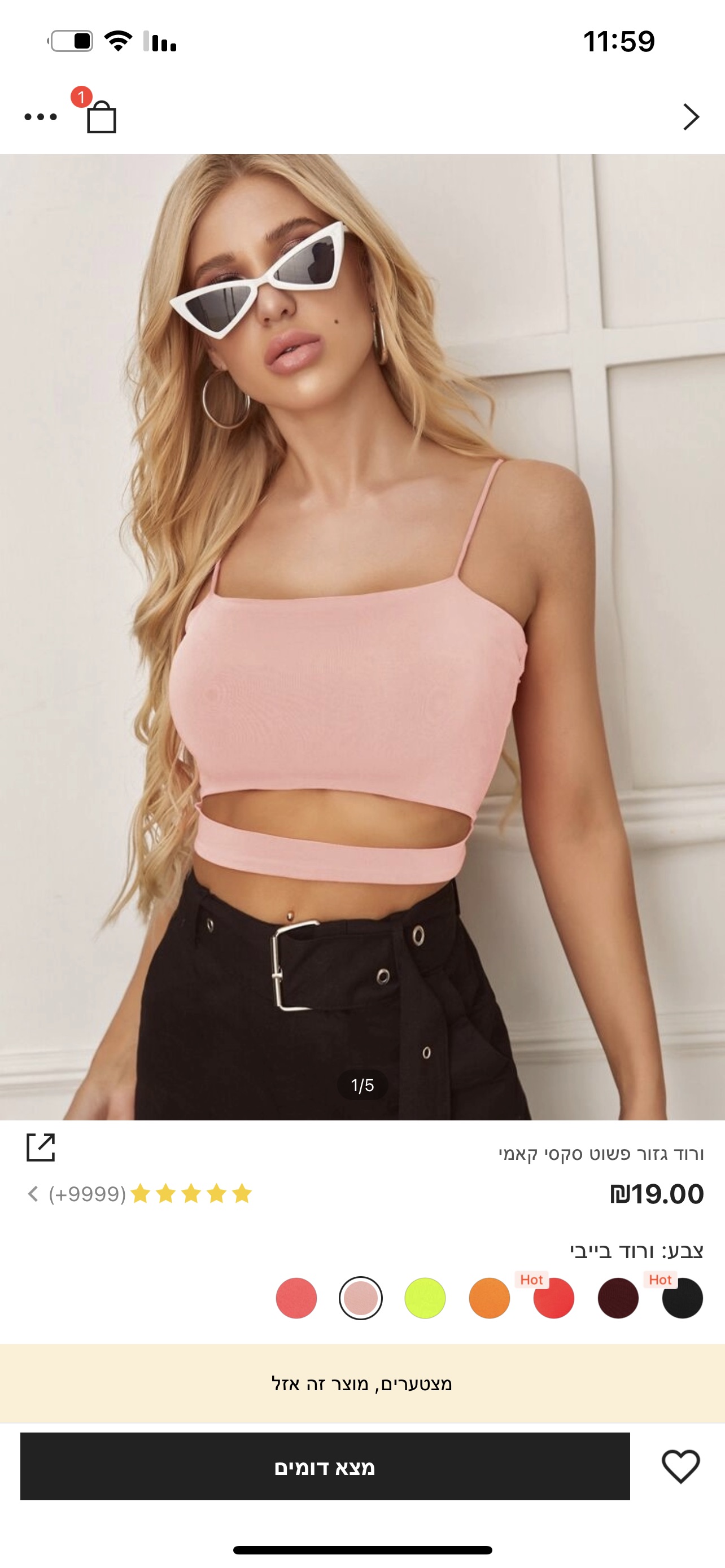Open the three-dot overflow menu
The image size is (725, 1568).
tap(40, 117)
